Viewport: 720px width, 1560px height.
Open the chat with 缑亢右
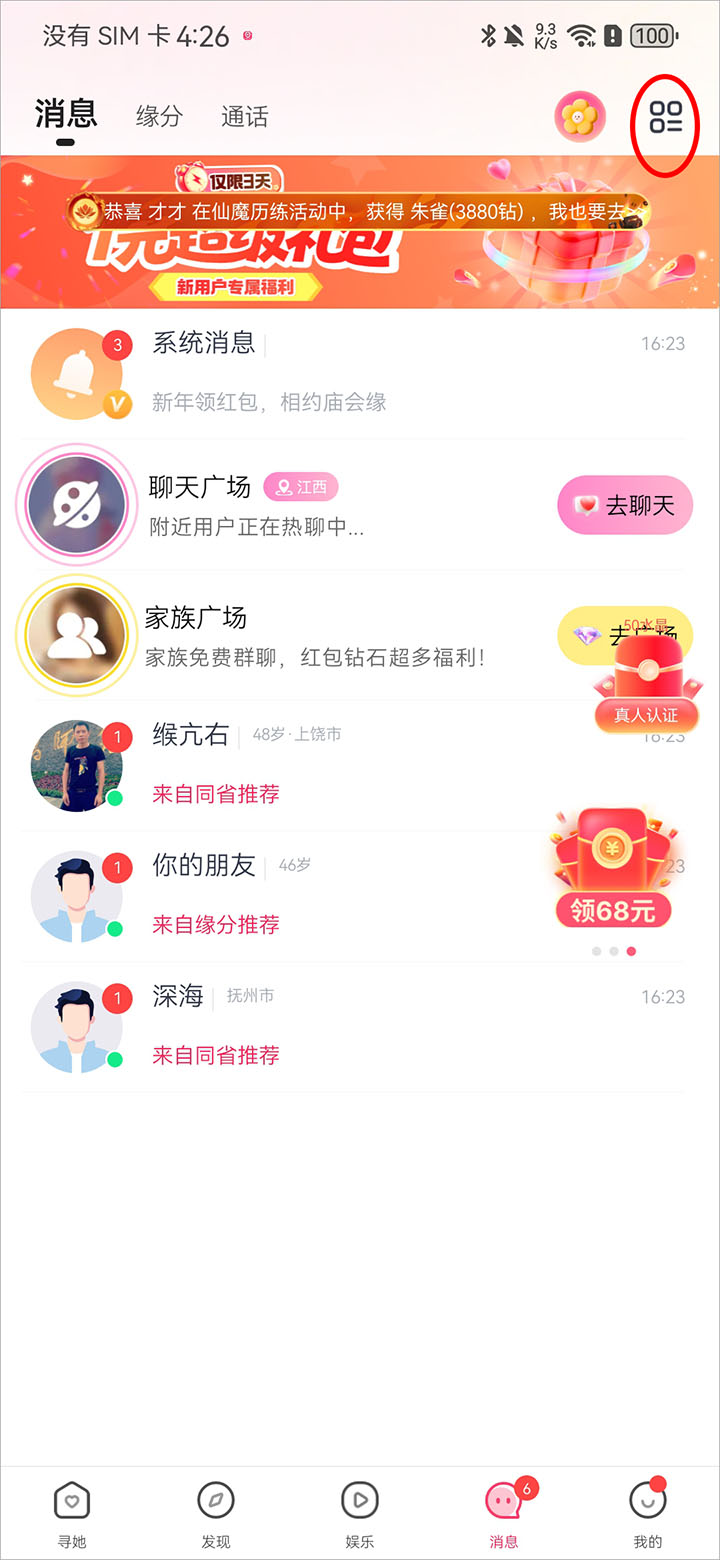point(300,765)
